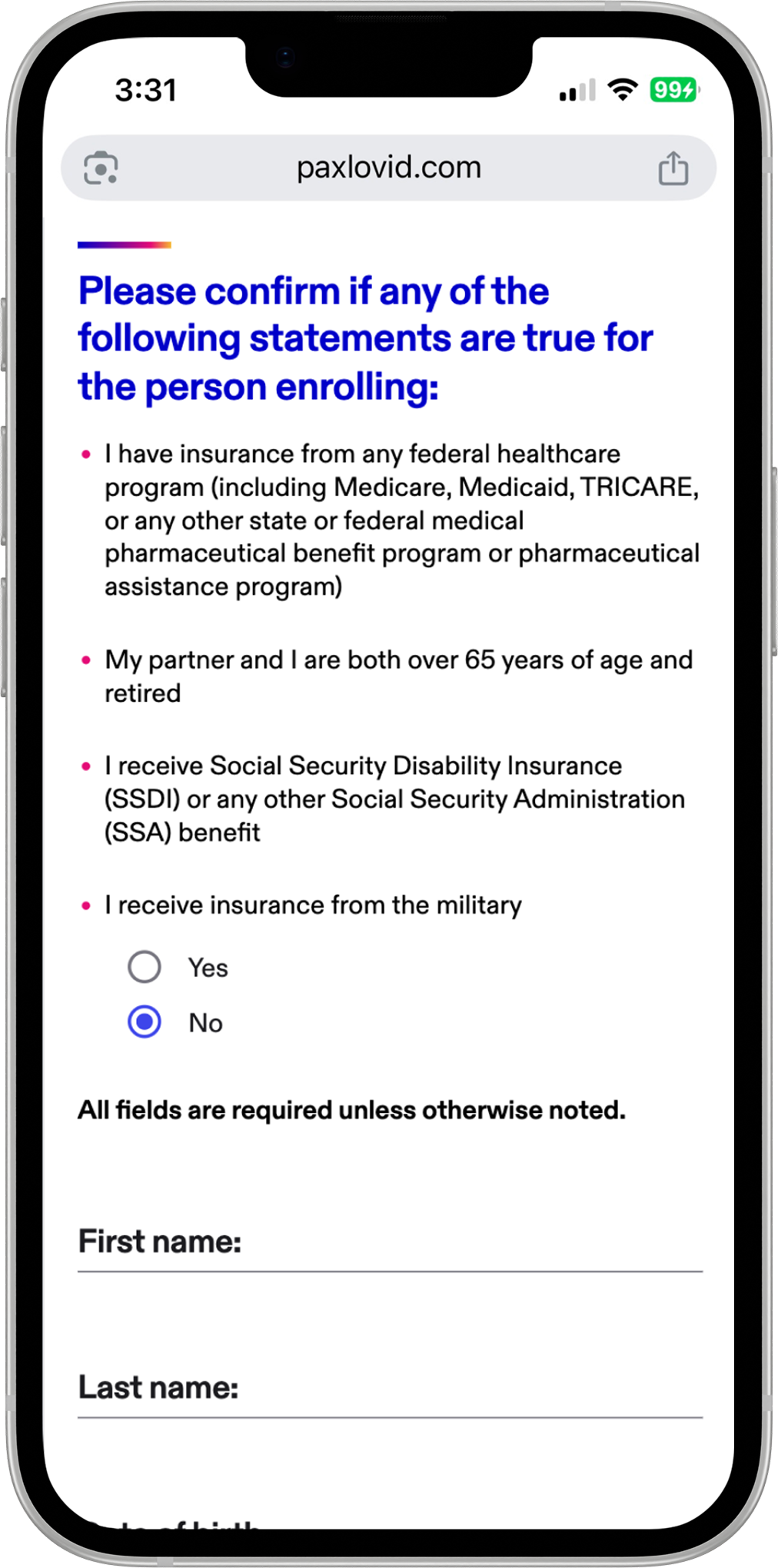Open the share sheet in Safari
The width and height of the screenshot is (778, 1568).
[x=673, y=168]
